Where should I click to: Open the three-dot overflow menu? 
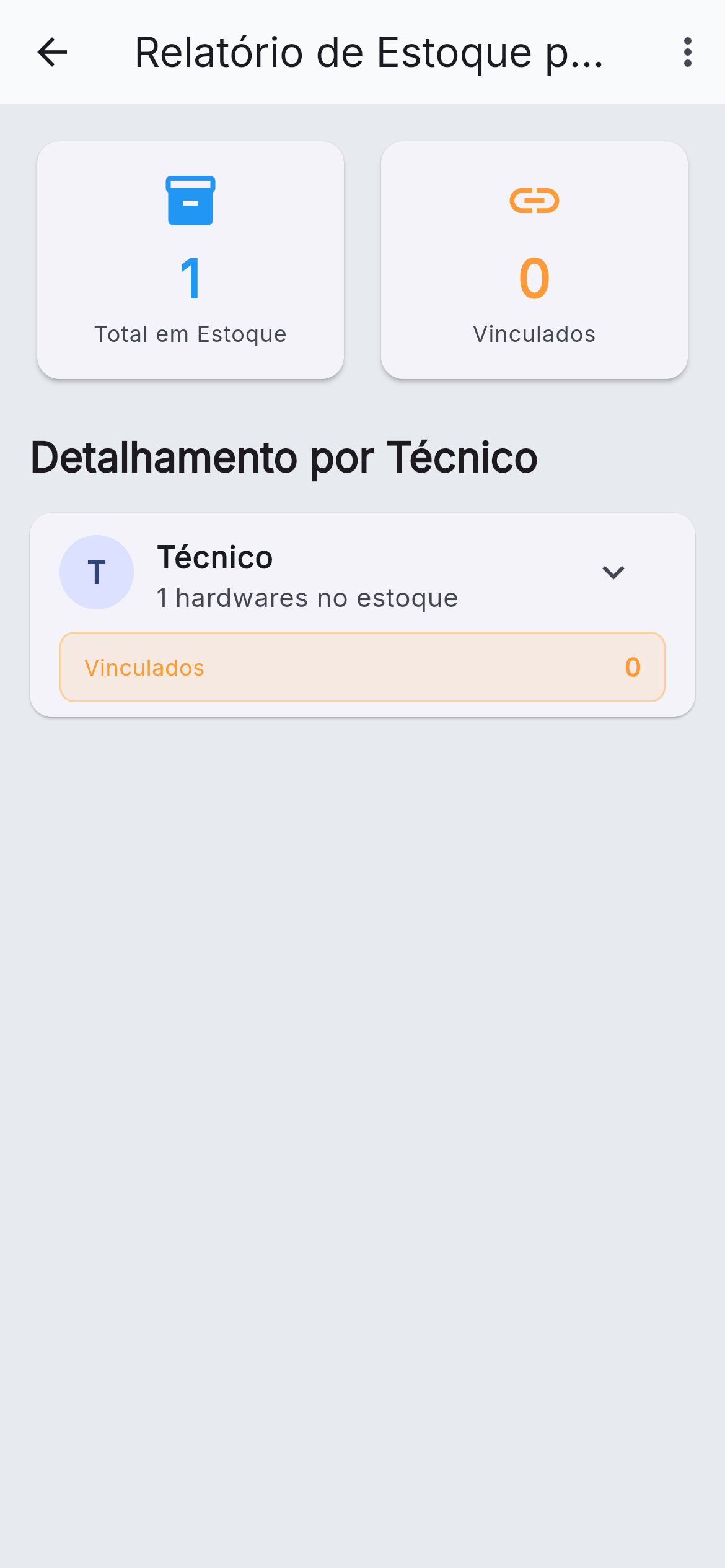(687, 53)
